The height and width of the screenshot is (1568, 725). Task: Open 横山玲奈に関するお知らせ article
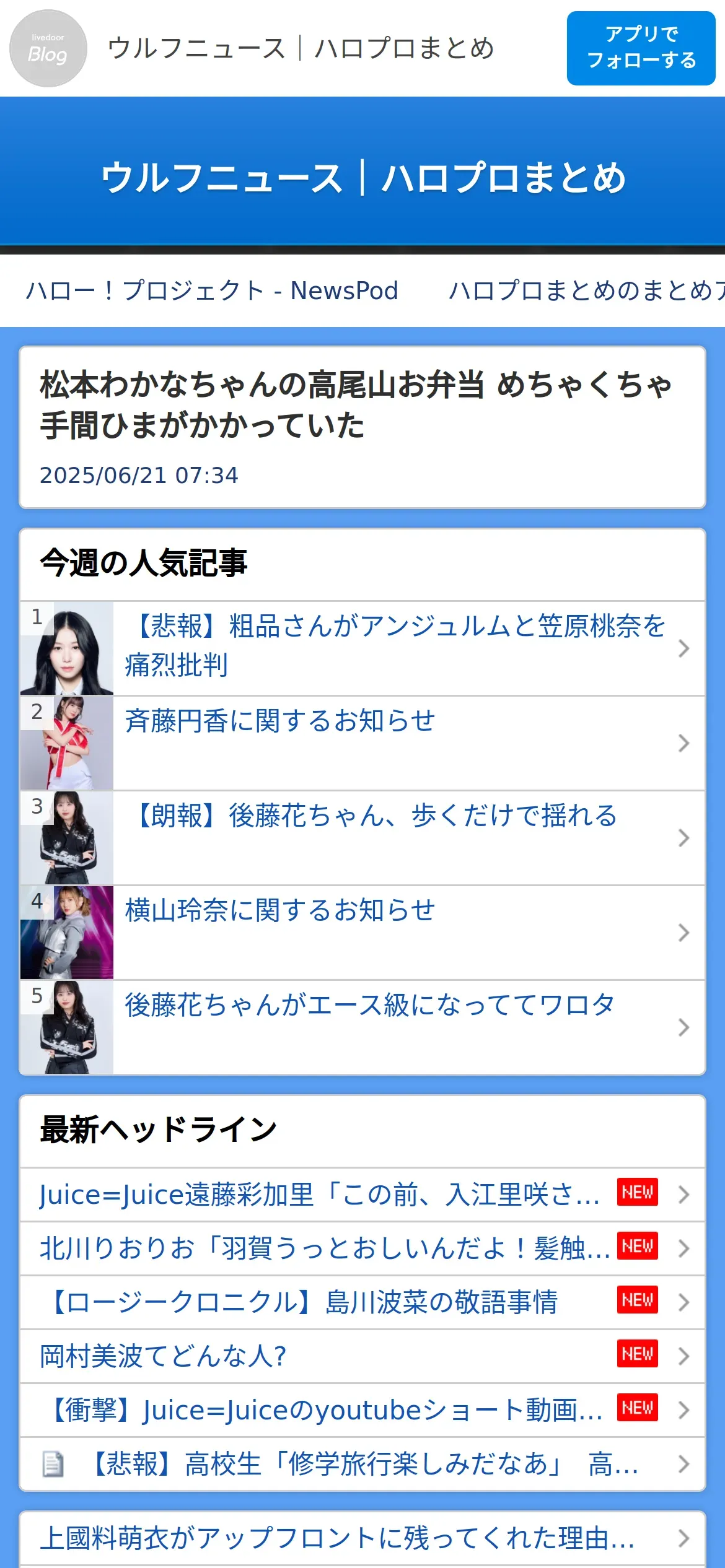[280, 911]
